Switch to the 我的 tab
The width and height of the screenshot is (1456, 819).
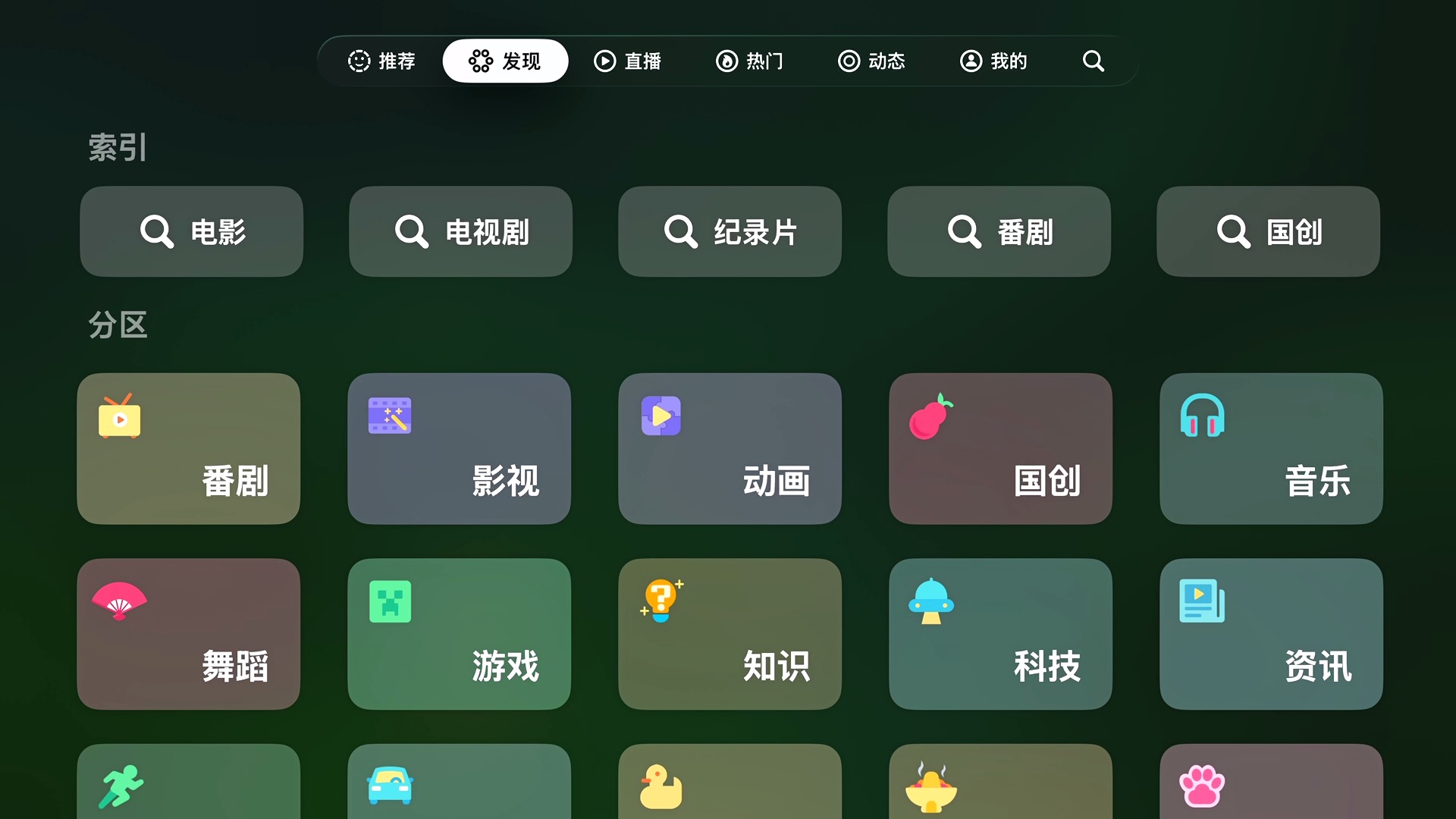coord(993,61)
